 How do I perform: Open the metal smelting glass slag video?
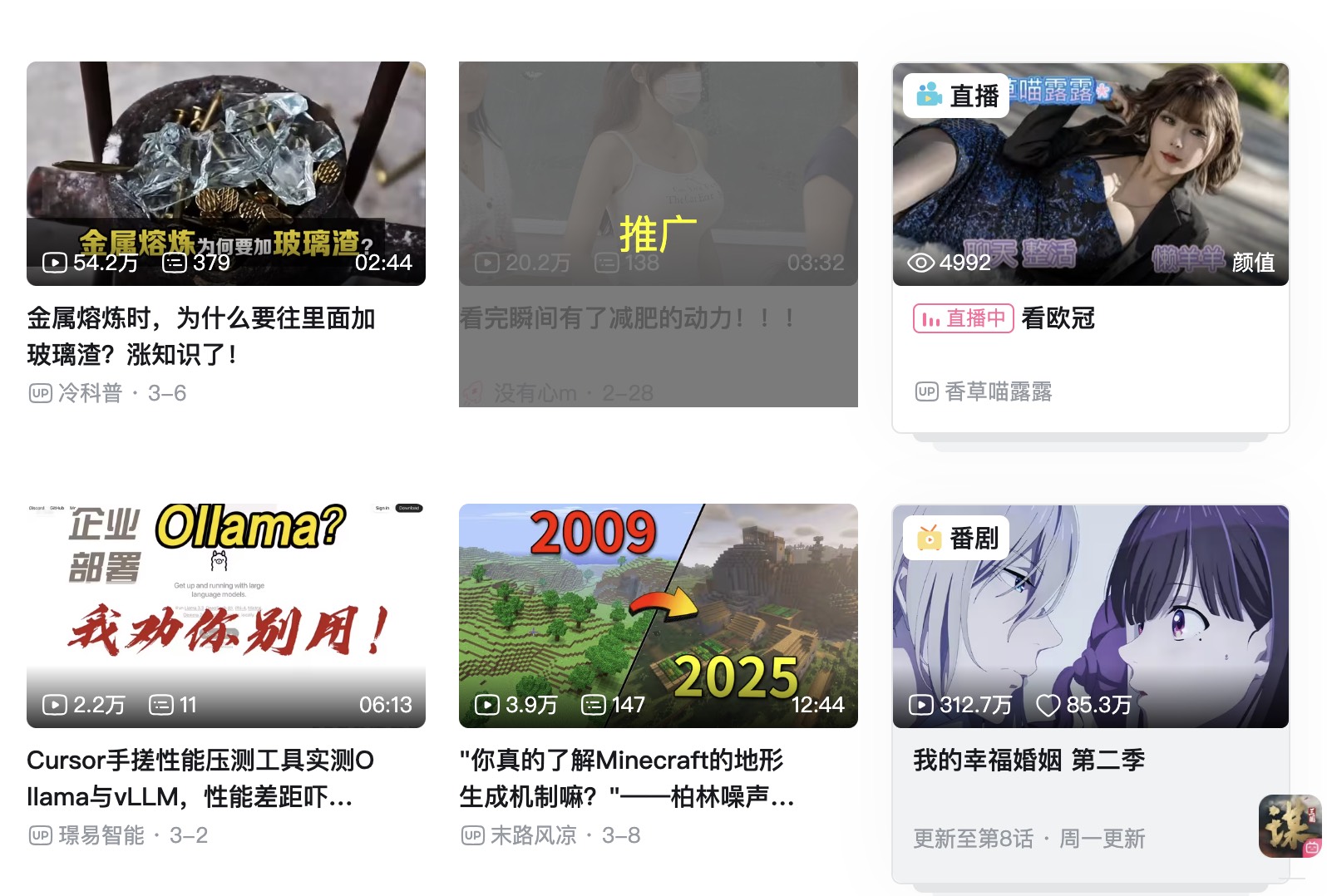tap(225, 173)
